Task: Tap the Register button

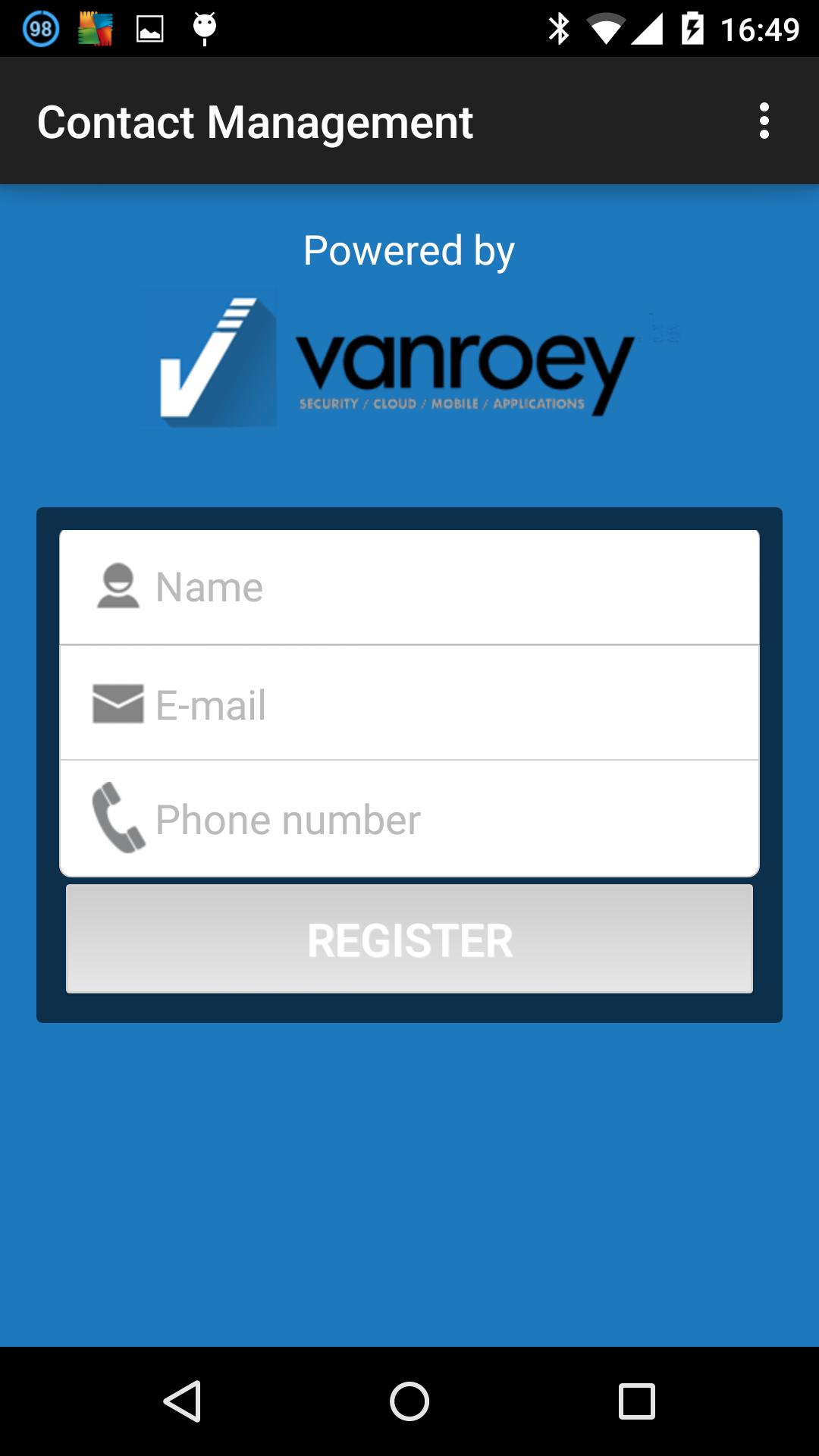Action: (409, 939)
